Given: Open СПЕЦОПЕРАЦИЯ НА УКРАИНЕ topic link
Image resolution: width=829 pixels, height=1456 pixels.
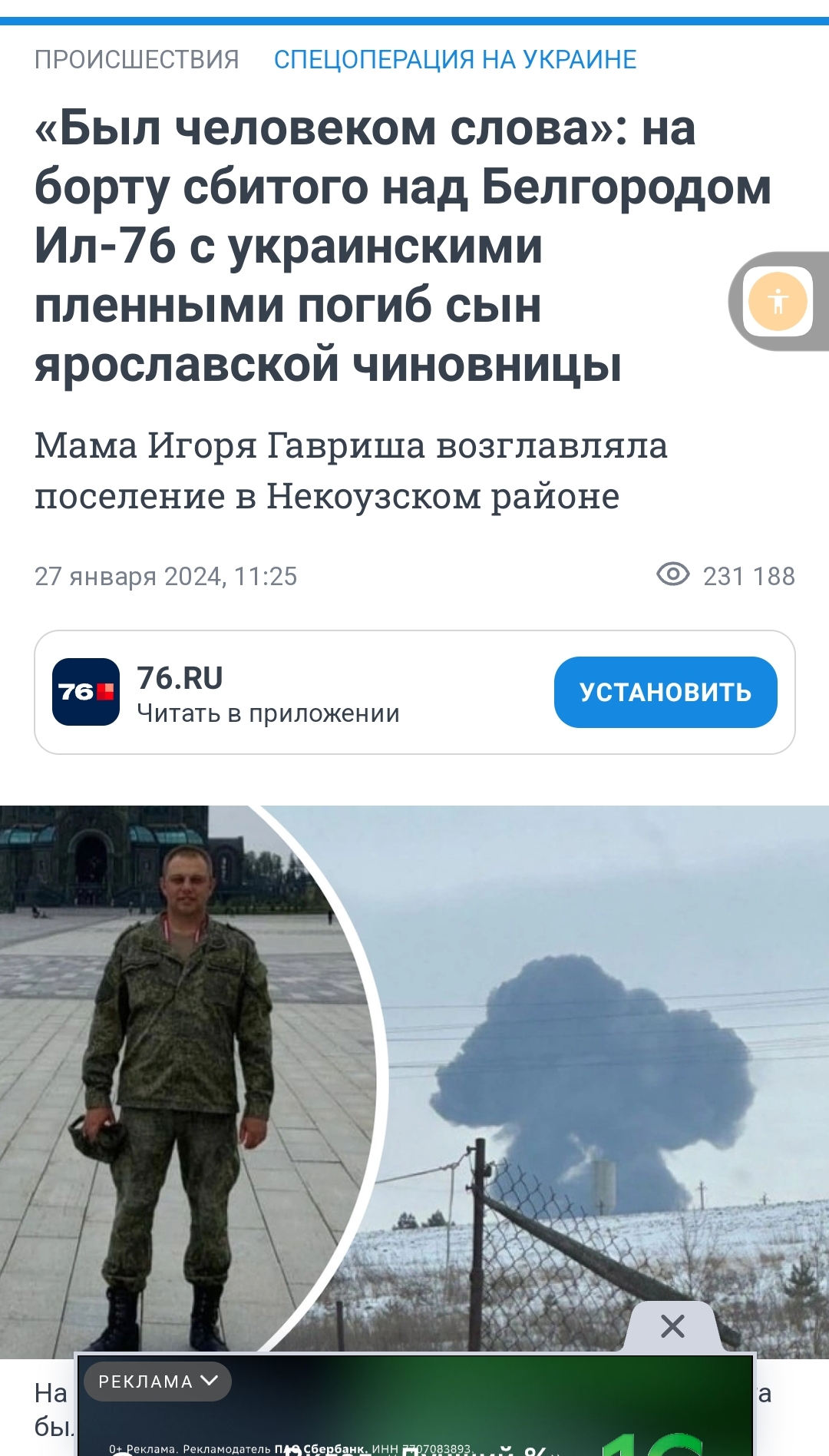Looking at the screenshot, I should [455, 59].
